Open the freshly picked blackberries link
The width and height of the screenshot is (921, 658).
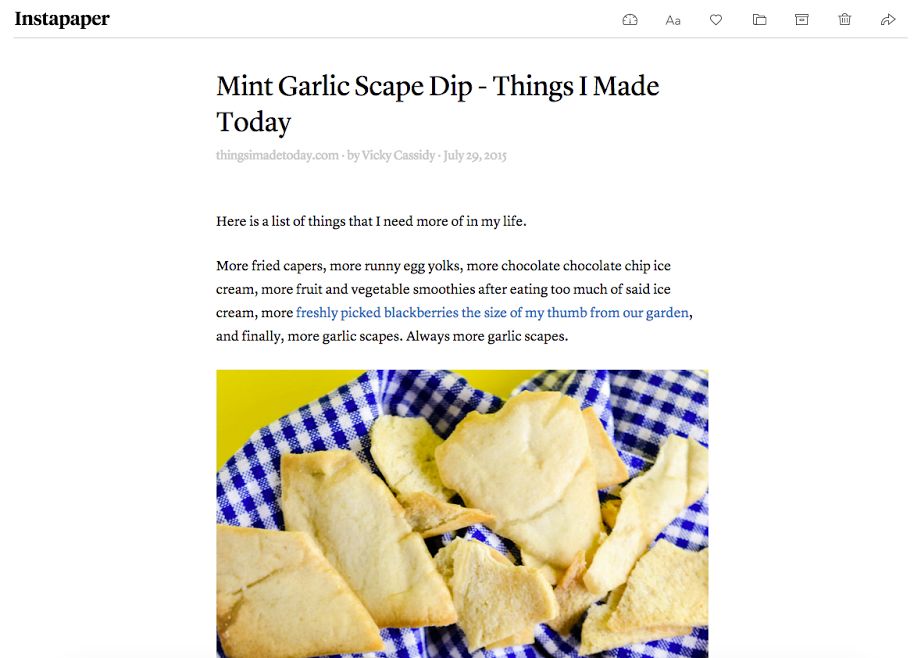coord(492,313)
